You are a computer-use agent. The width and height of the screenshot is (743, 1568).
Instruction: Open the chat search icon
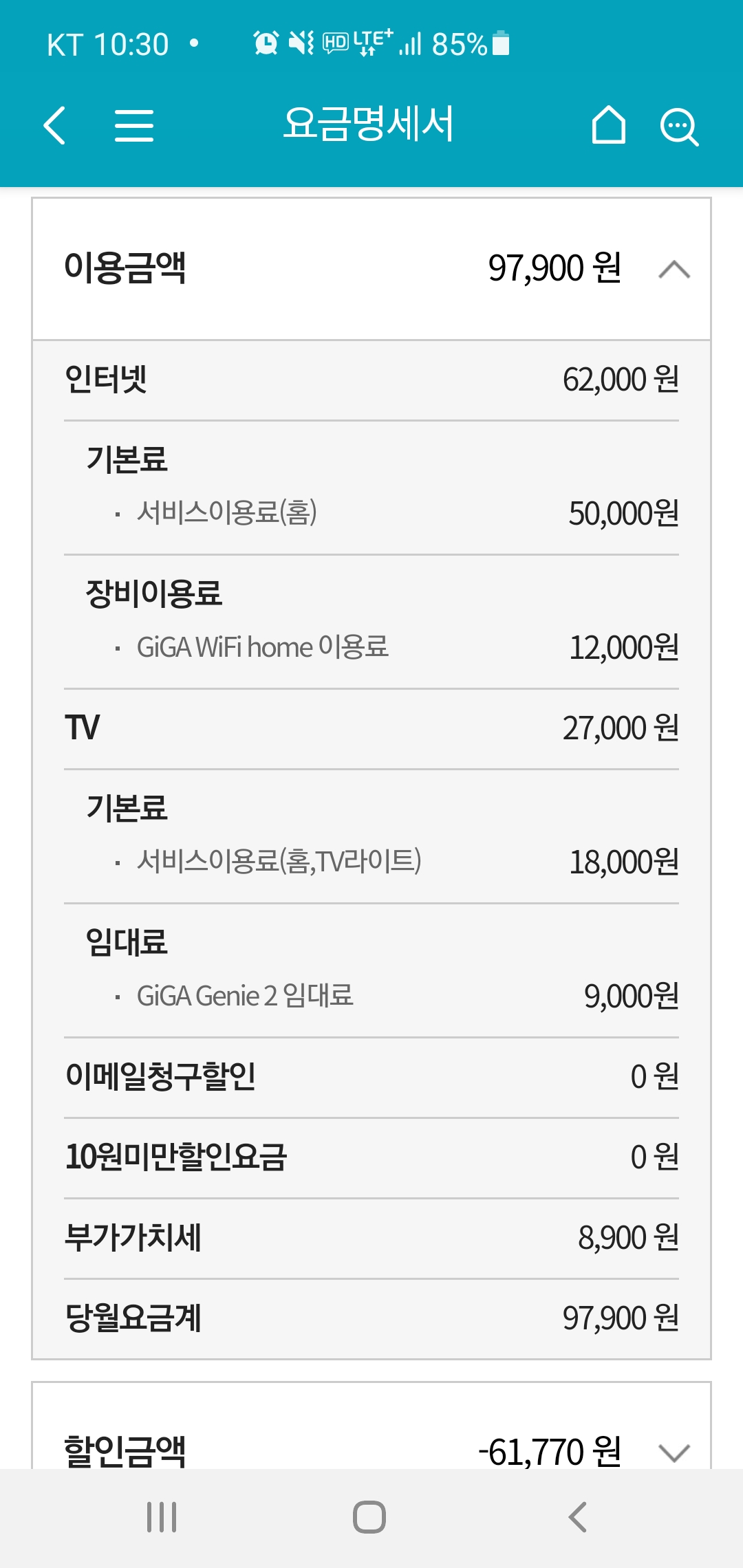point(679,127)
